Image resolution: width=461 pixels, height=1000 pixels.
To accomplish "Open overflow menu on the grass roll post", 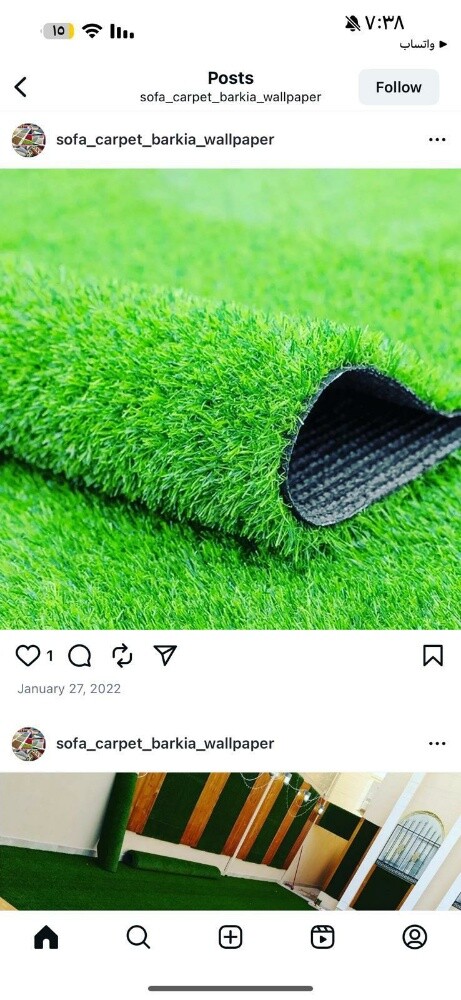I will [437, 140].
